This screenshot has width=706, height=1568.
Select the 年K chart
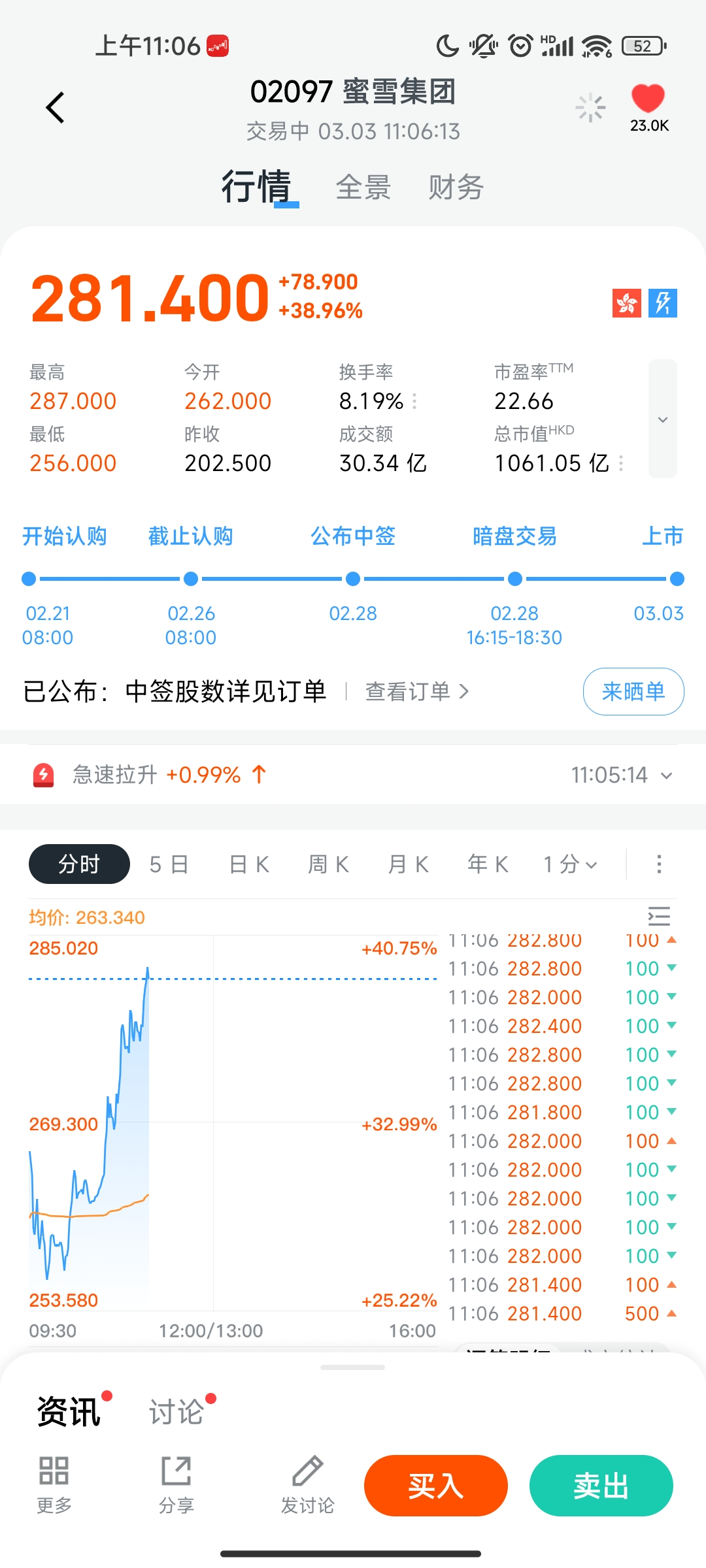click(x=488, y=864)
